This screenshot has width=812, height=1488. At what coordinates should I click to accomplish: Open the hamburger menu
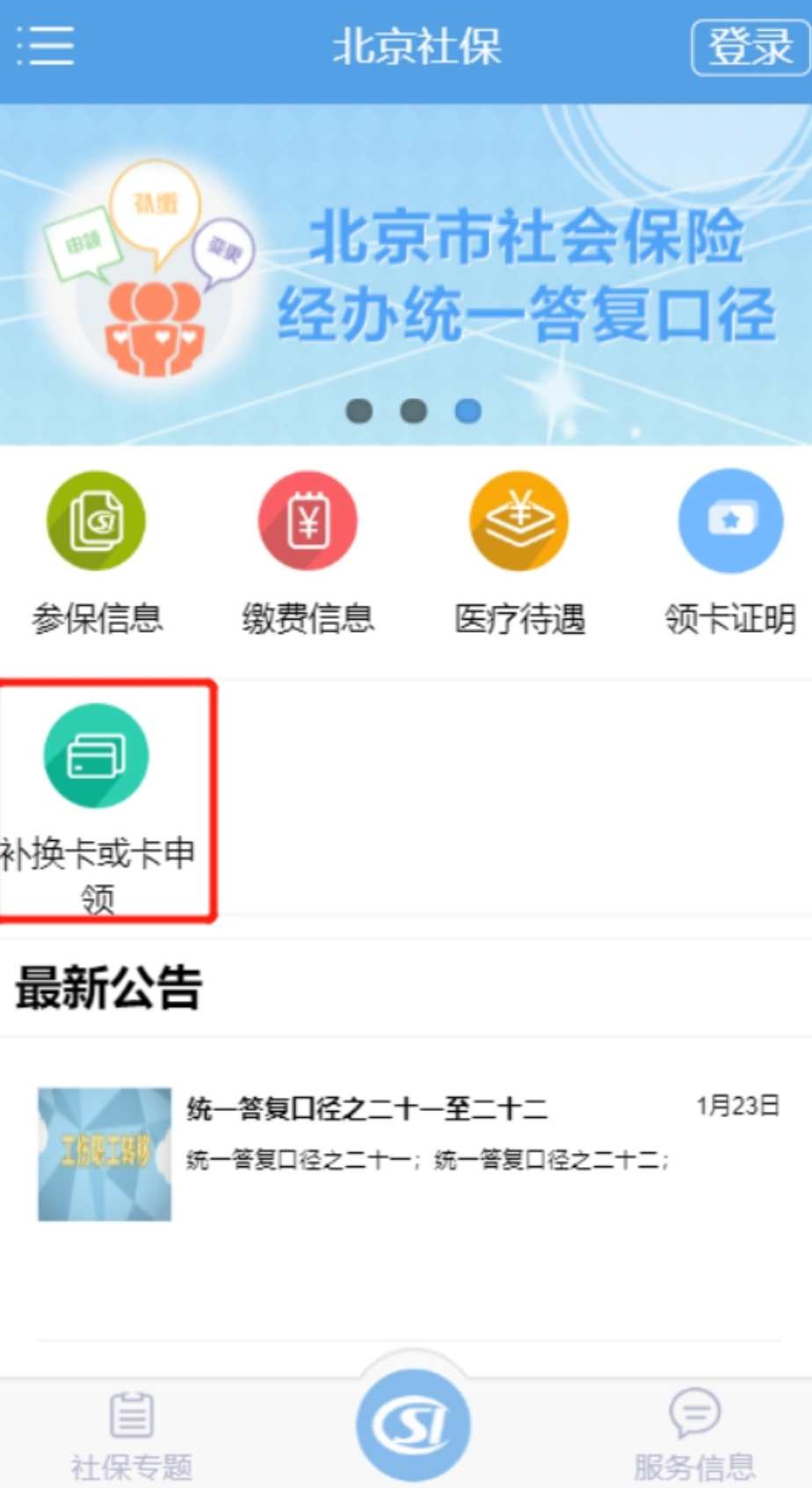45,46
